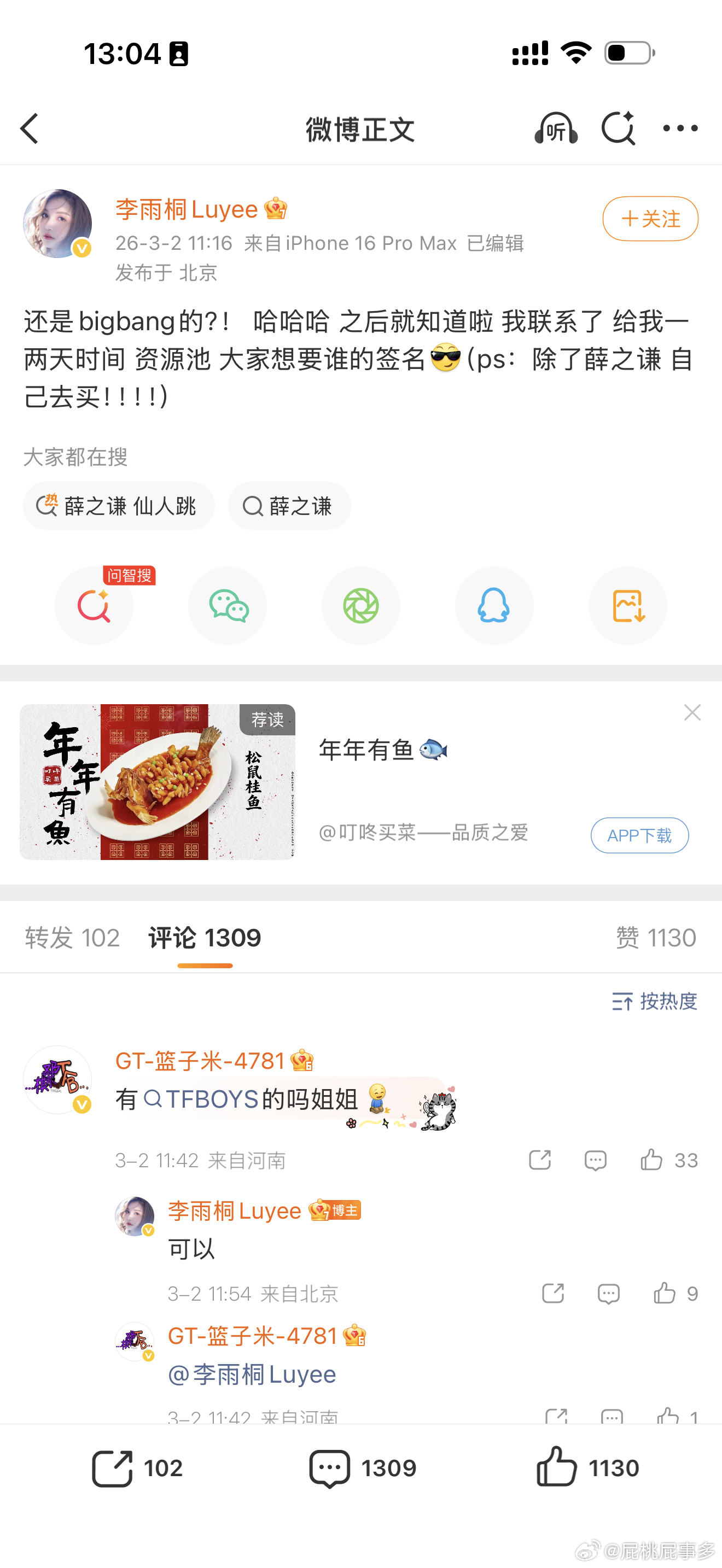Follow 李雨桐Luyee by tapping 关注

(x=650, y=219)
